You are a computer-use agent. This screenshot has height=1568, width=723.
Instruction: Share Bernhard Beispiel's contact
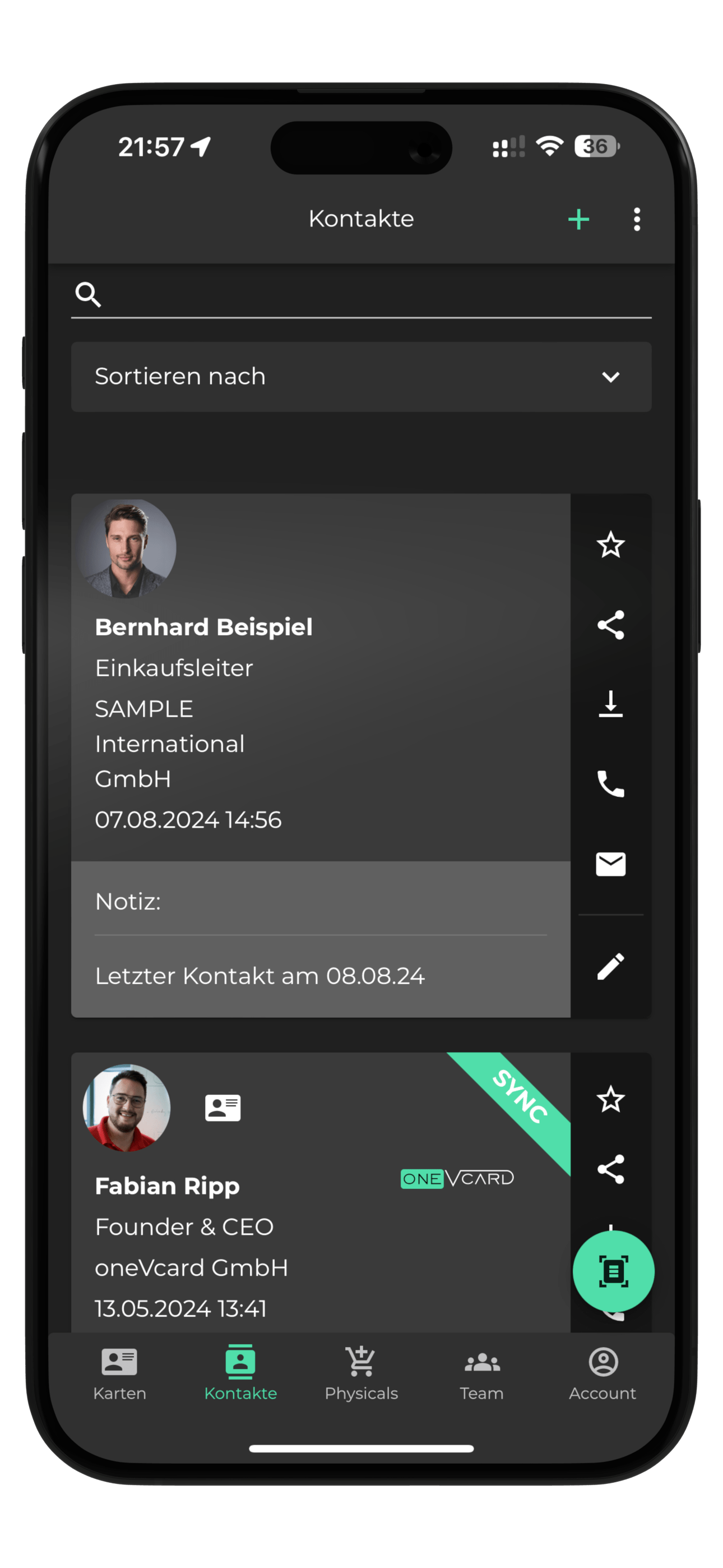click(x=610, y=625)
